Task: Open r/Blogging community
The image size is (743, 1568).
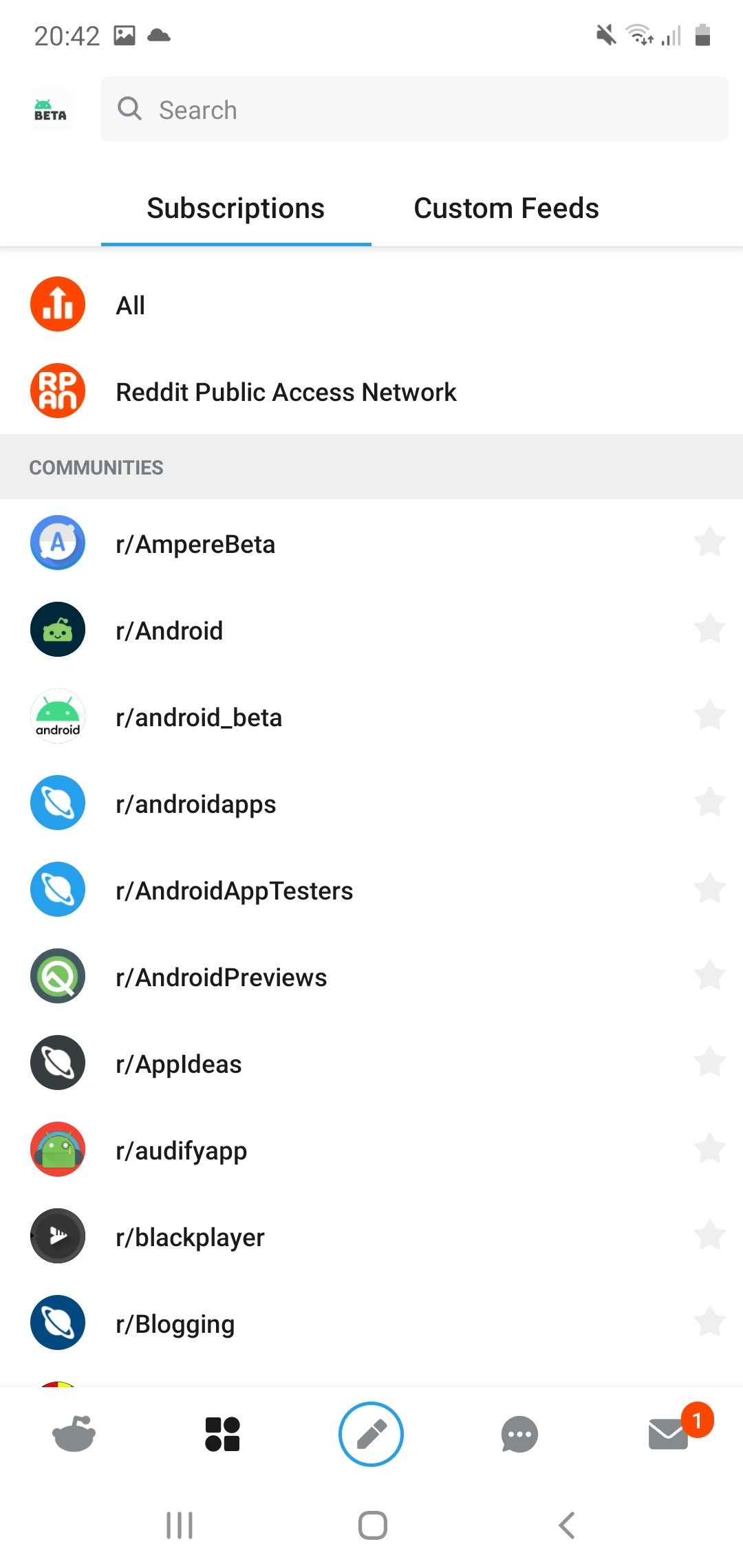Action: [x=371, y=1323]
